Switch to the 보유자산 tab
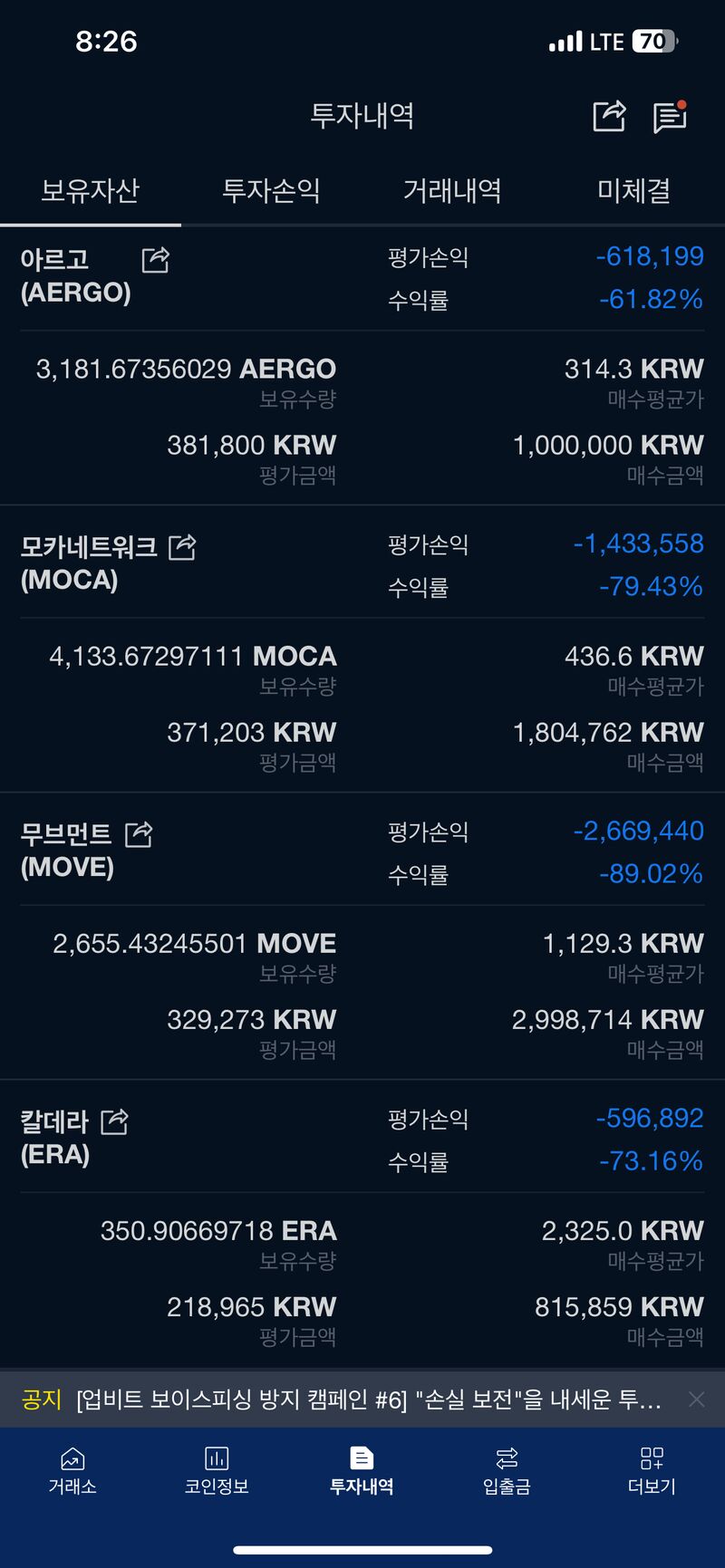The width and height of the screenshot is (725, 1568). [90, 190]
